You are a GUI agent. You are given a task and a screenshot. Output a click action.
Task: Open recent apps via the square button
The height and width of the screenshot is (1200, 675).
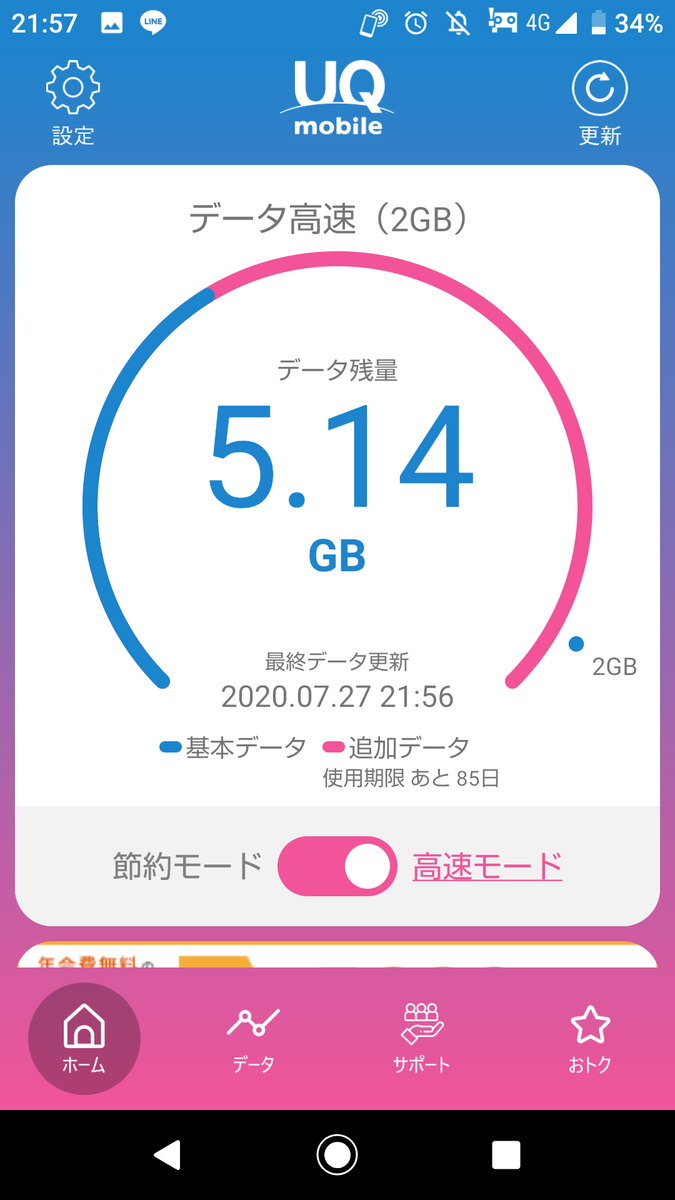click(x=506, y=1155)
